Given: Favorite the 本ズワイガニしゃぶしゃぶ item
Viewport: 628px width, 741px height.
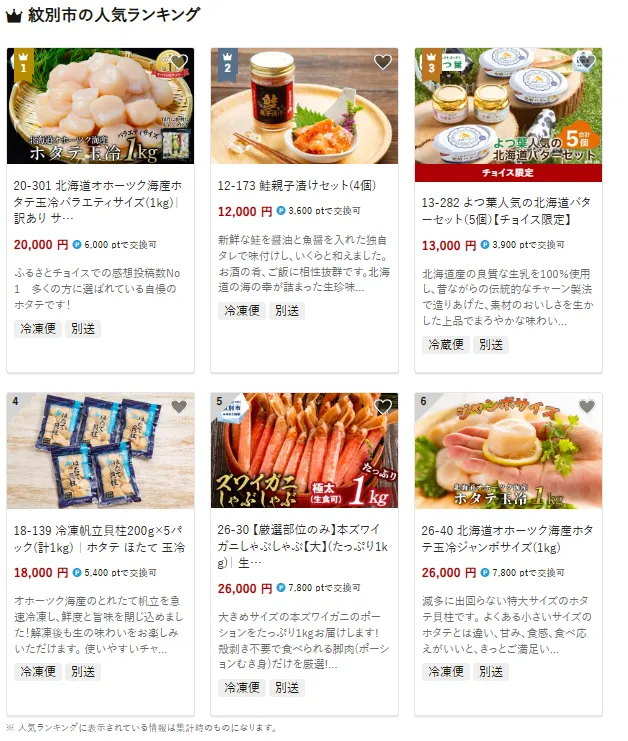Looking at the screenshot, I should [383, 407].
